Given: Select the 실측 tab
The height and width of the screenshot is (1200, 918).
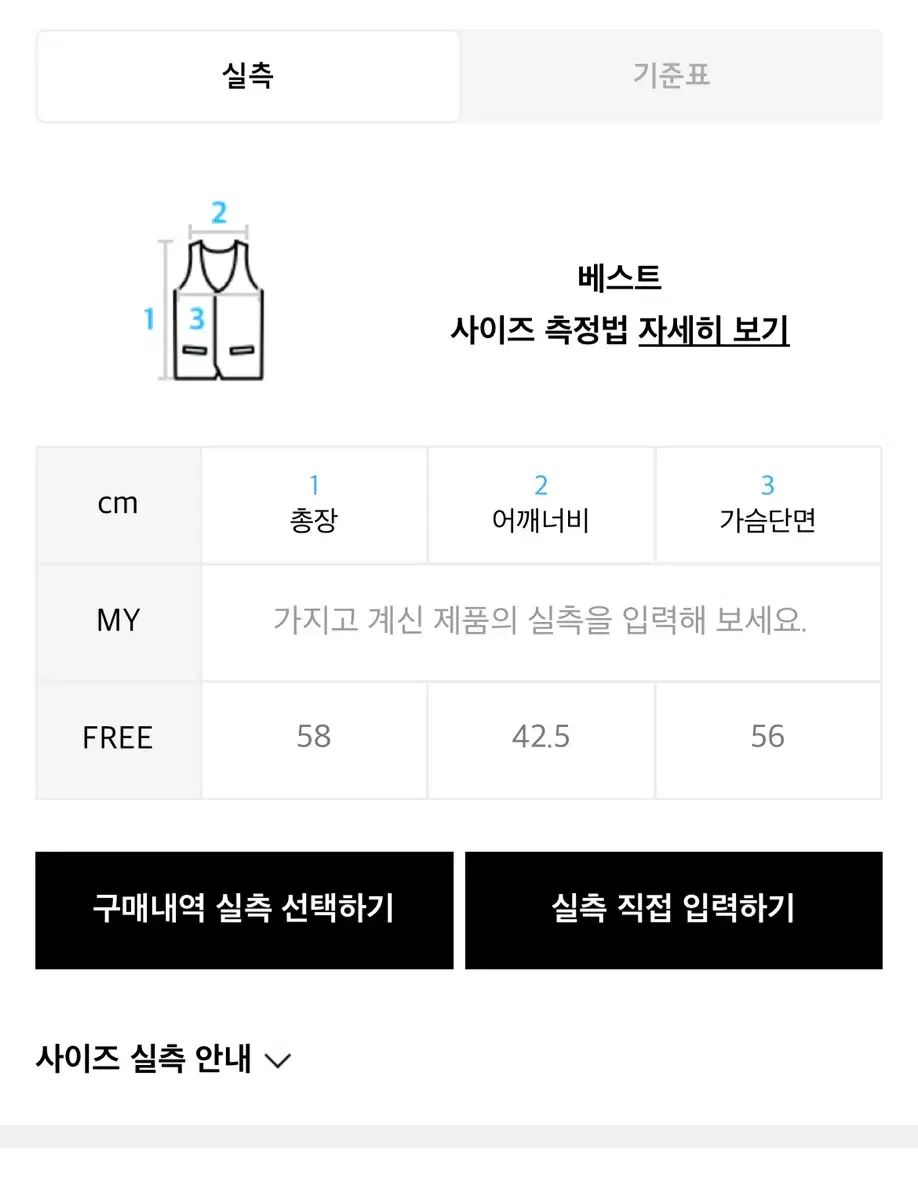Looking at the screenshot, I should coord(248,76).
